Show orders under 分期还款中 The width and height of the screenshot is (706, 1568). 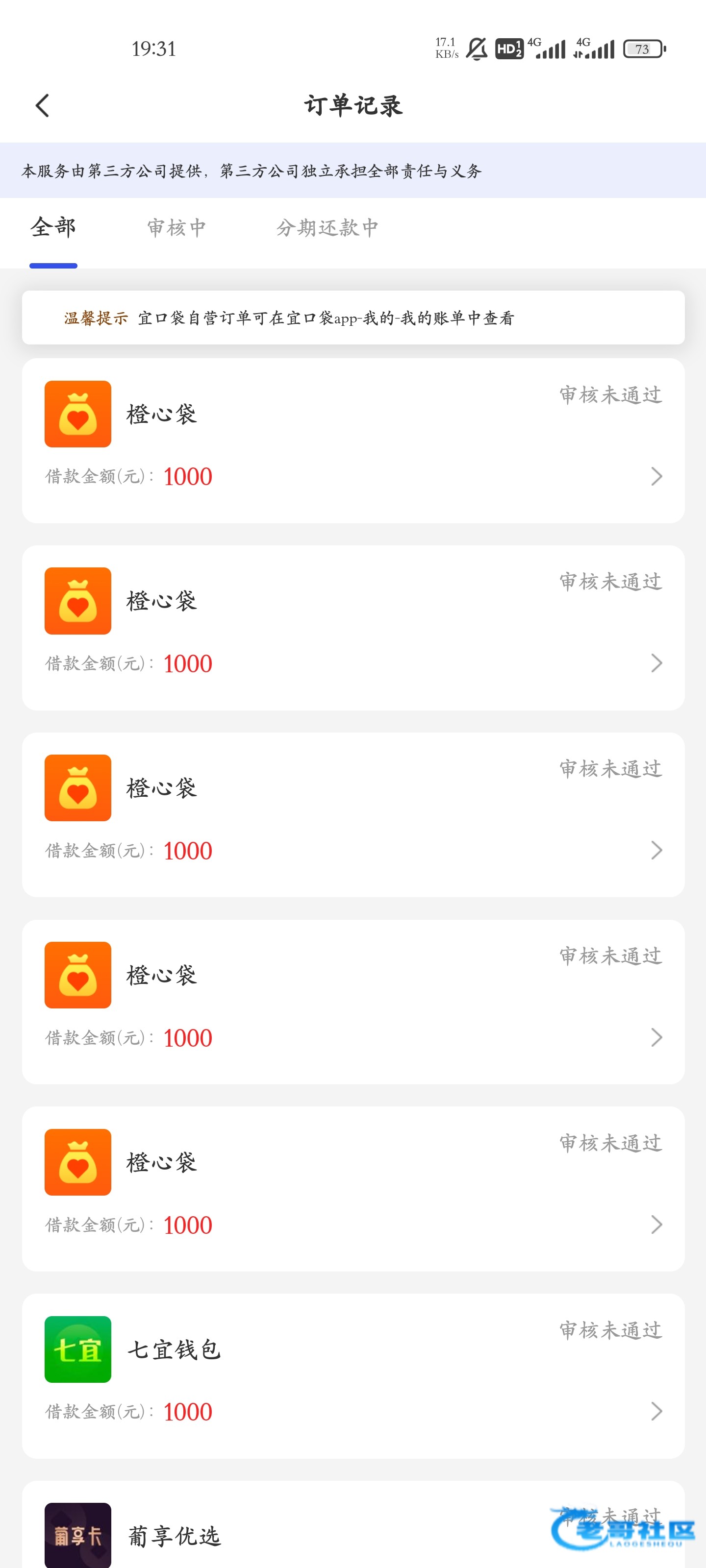[x=327, y=228]
